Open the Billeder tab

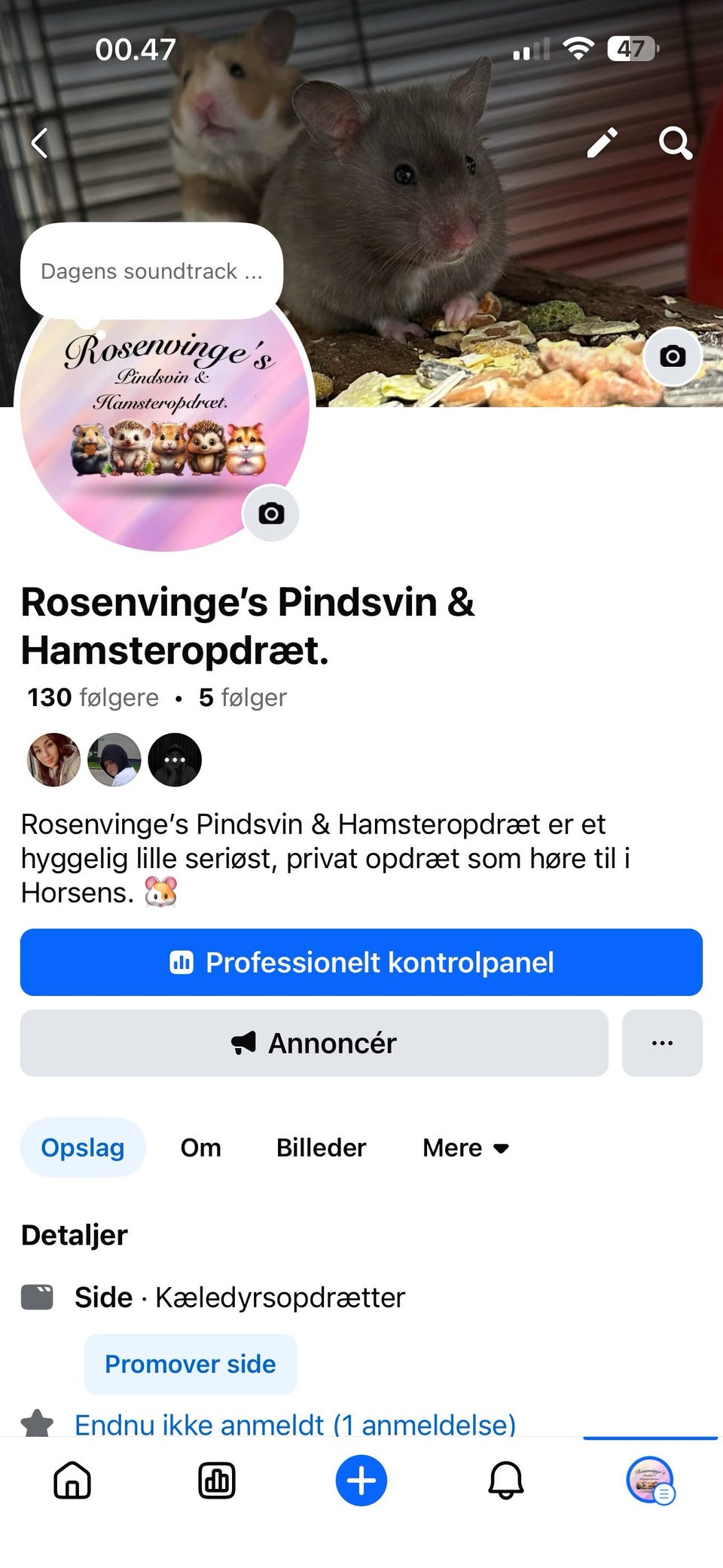(x=321, y=1148)
